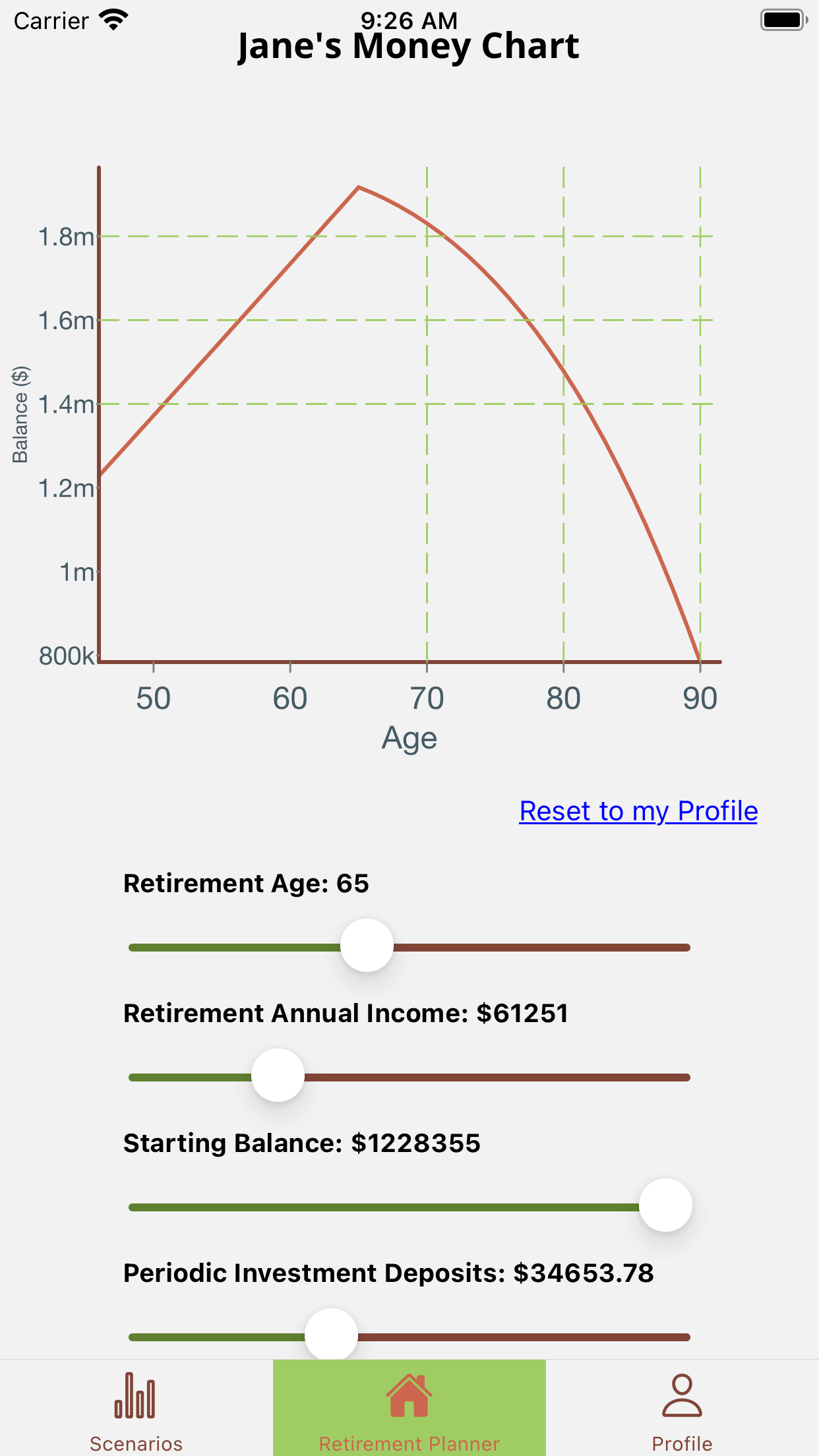
Task: Tap the Wi-Fi signal icon in status bar
Action: (x=112, y=20)
